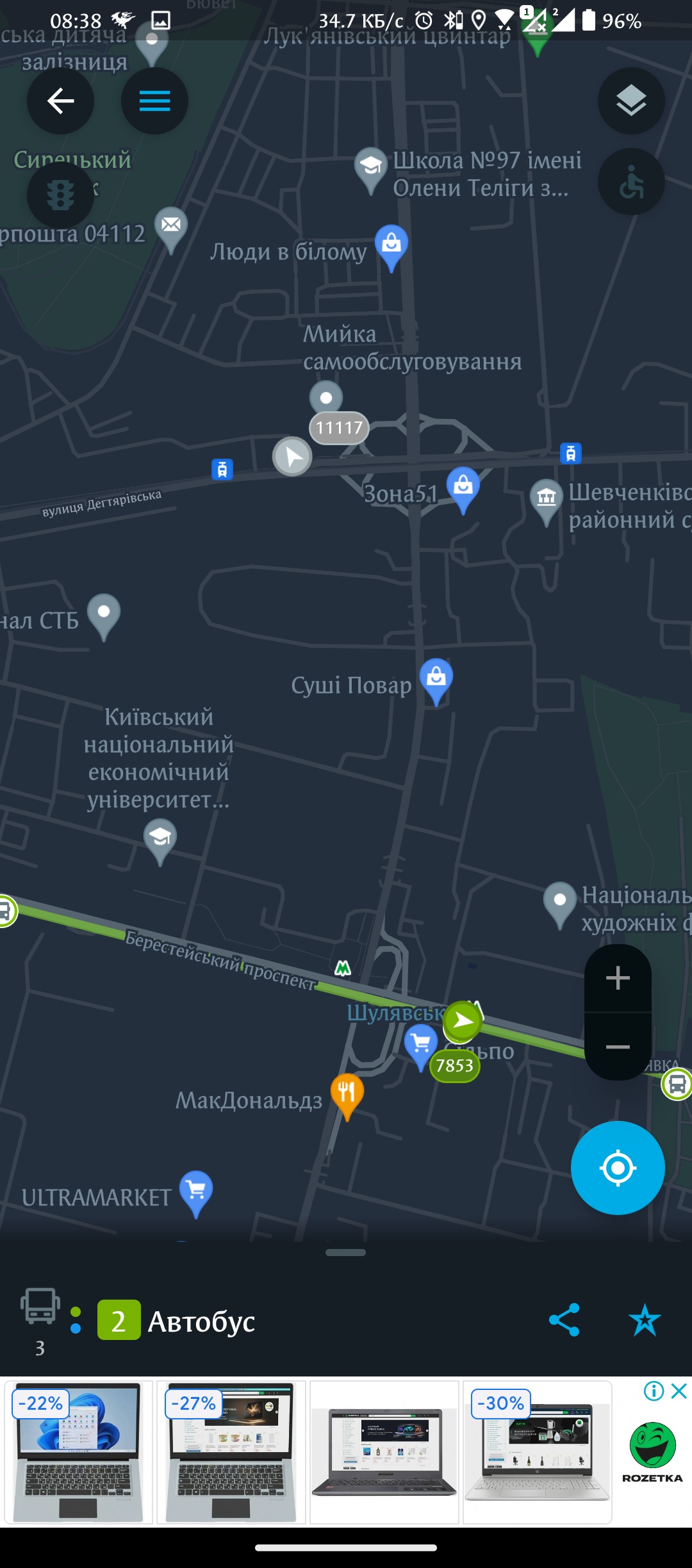Zoom in on the map
This screenshot has width=692, height=1568.
[x=618, y=978]
